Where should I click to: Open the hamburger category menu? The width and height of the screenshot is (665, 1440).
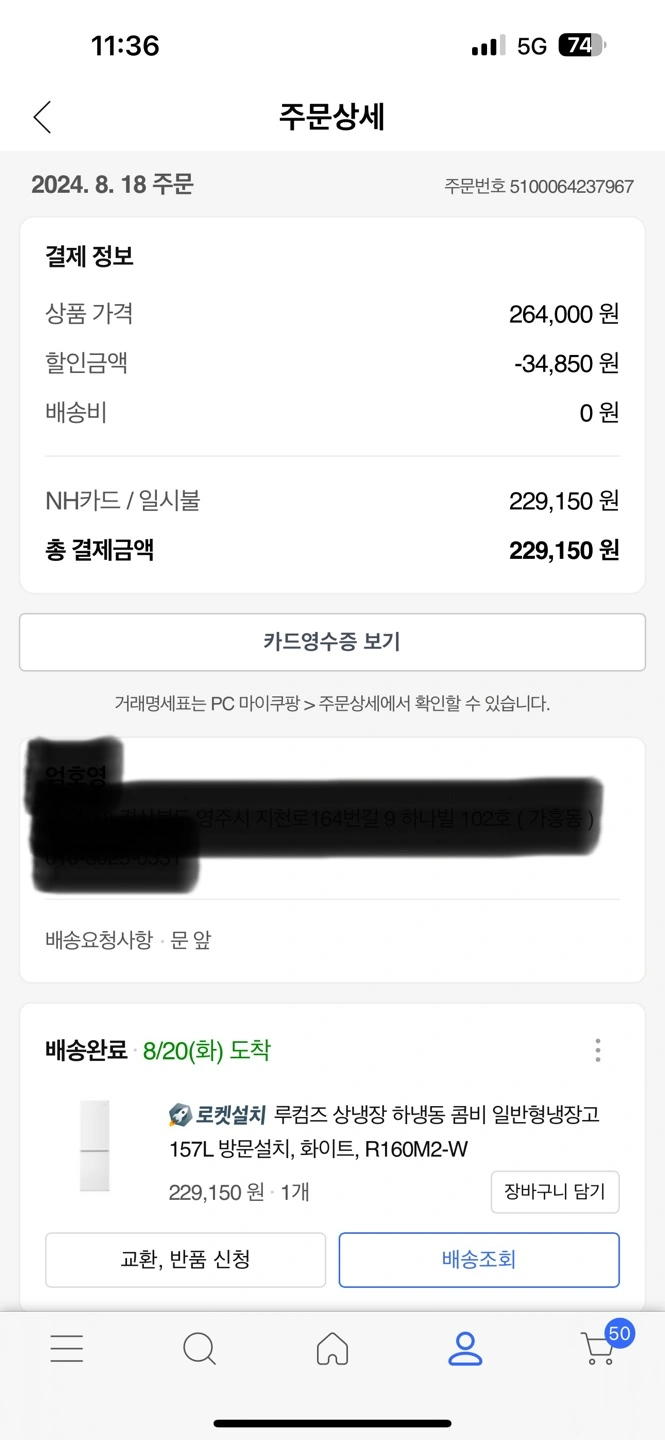point(67,1350)
